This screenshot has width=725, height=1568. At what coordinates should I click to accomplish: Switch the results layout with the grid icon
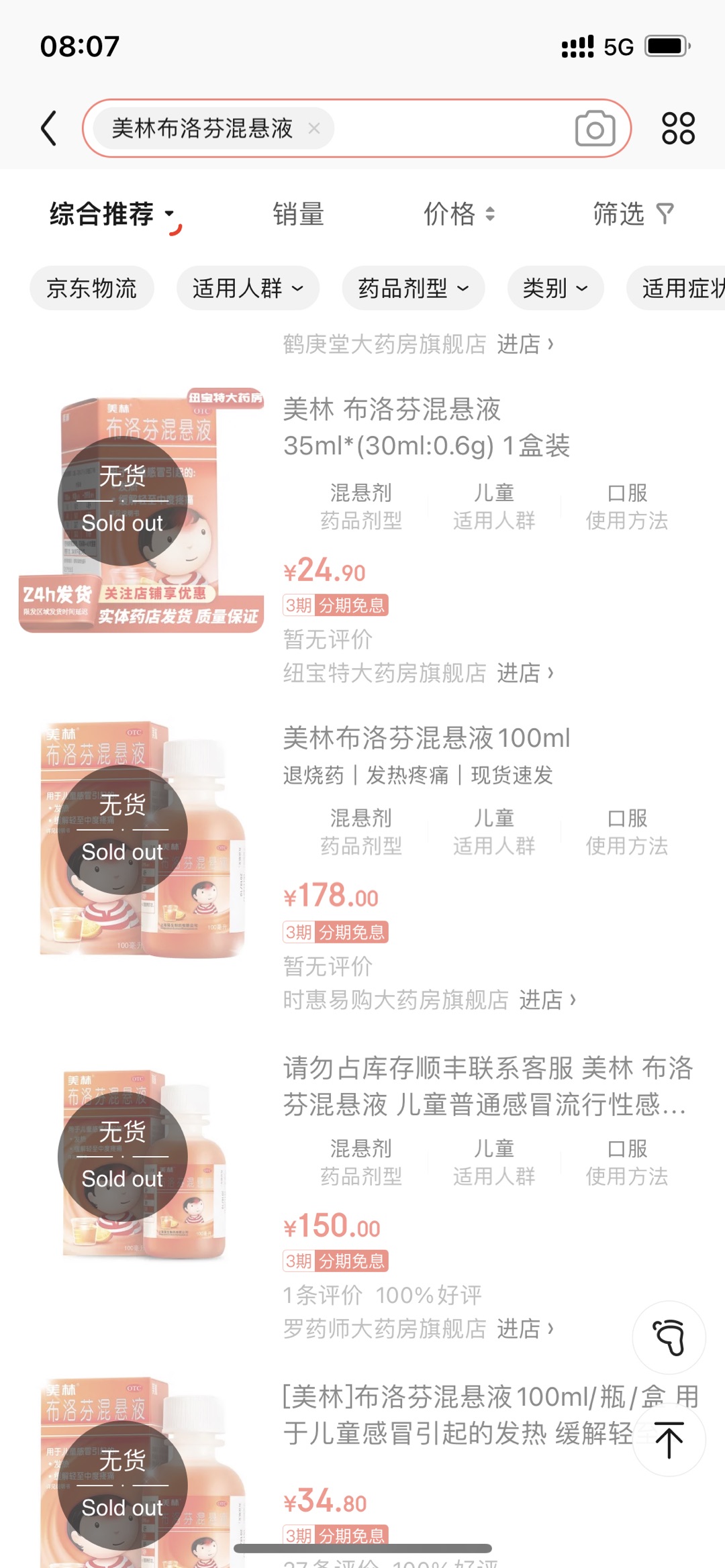point(678,128)
